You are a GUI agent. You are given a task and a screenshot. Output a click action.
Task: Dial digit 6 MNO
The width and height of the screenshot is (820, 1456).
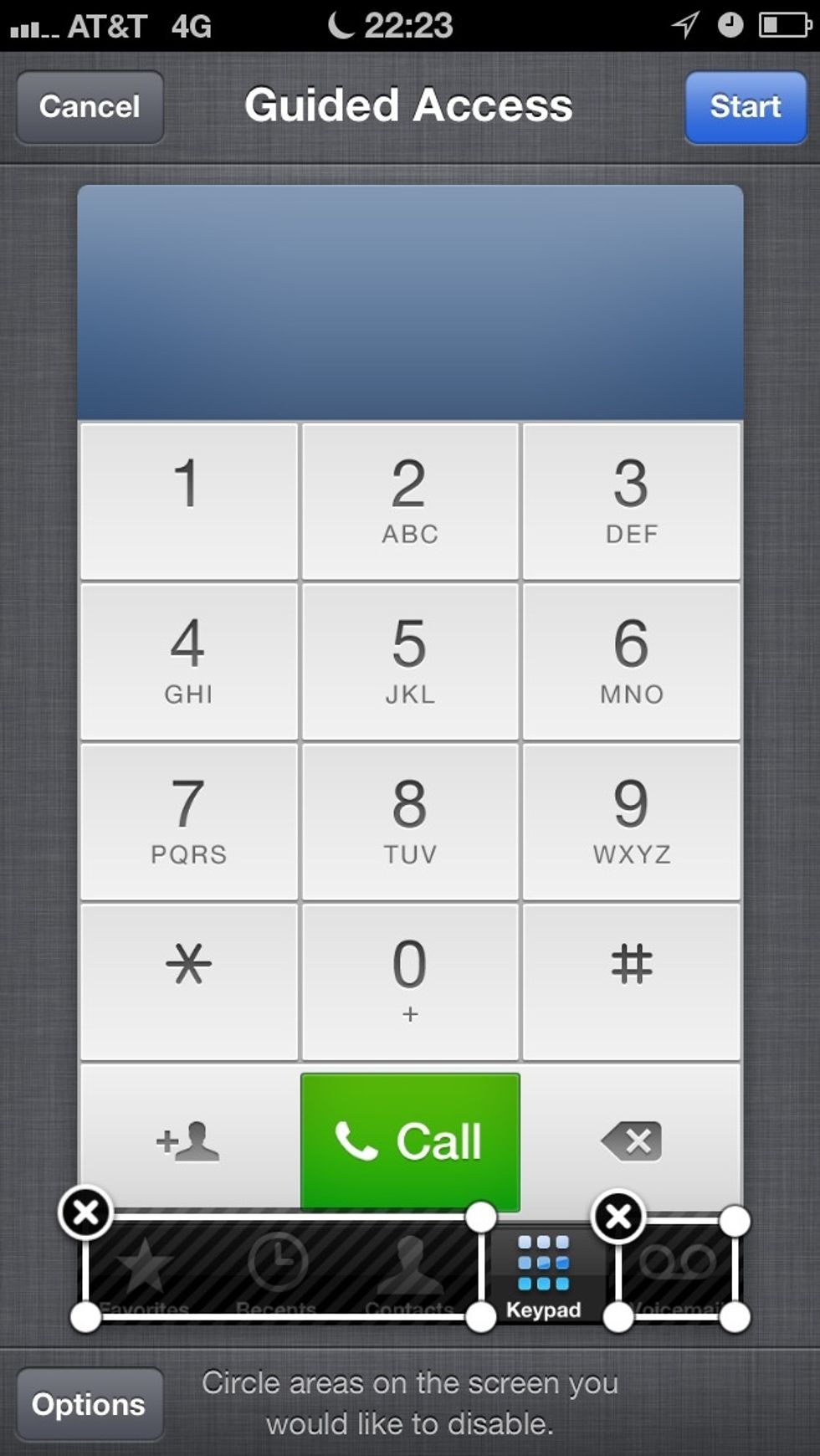[x=632, y=662]
